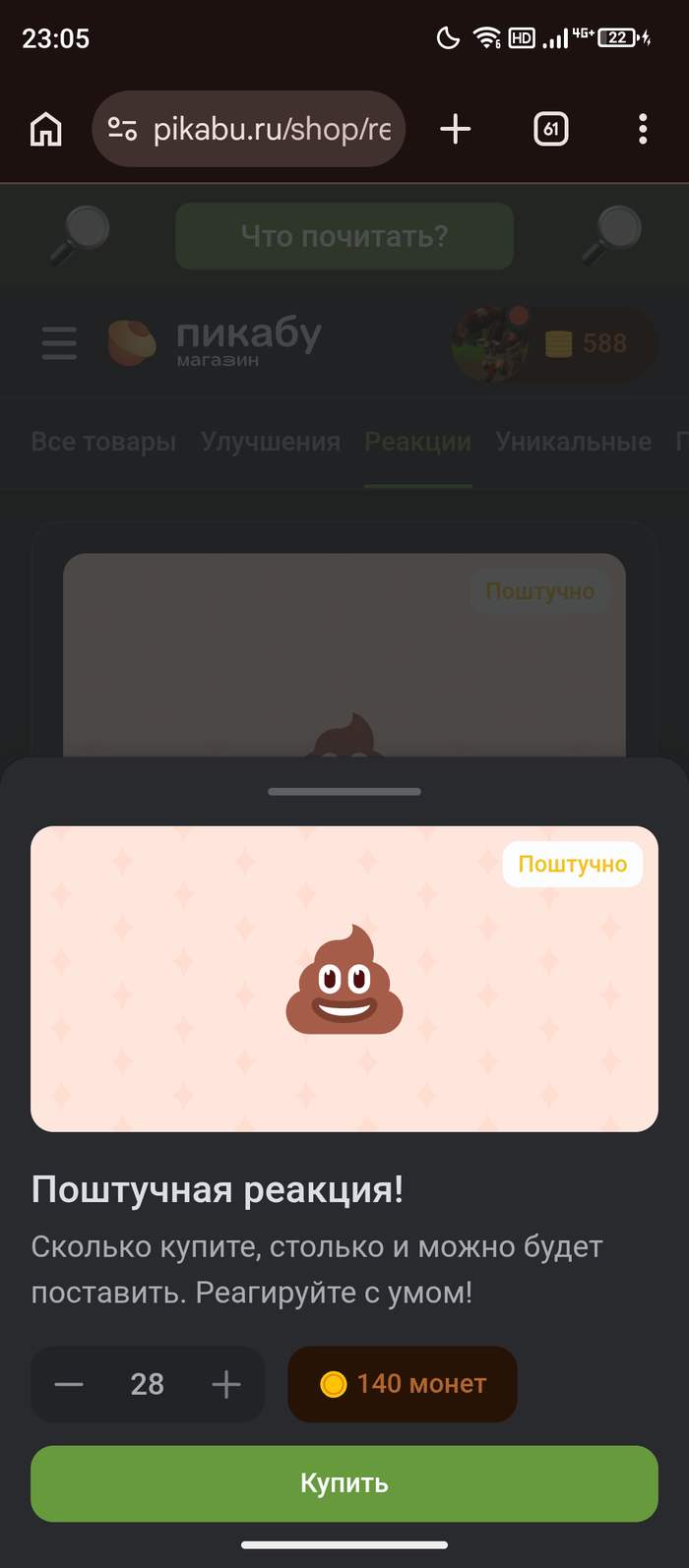Open the browser tab switcher showing 61
Image resolution: width=689 pixels, height=1568 pixels.
(551, 129)
